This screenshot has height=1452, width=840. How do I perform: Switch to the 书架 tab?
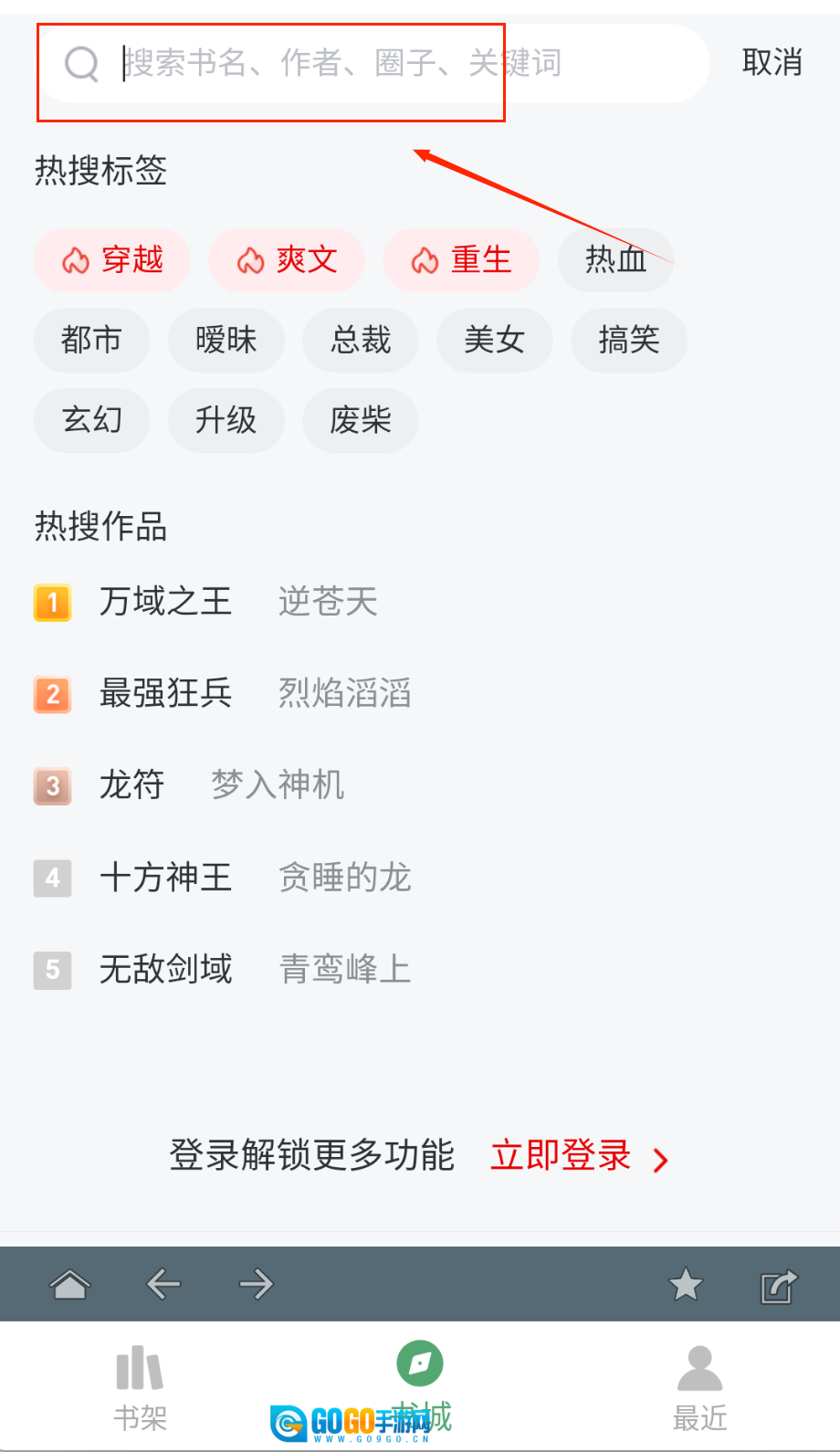point(140,1388)
